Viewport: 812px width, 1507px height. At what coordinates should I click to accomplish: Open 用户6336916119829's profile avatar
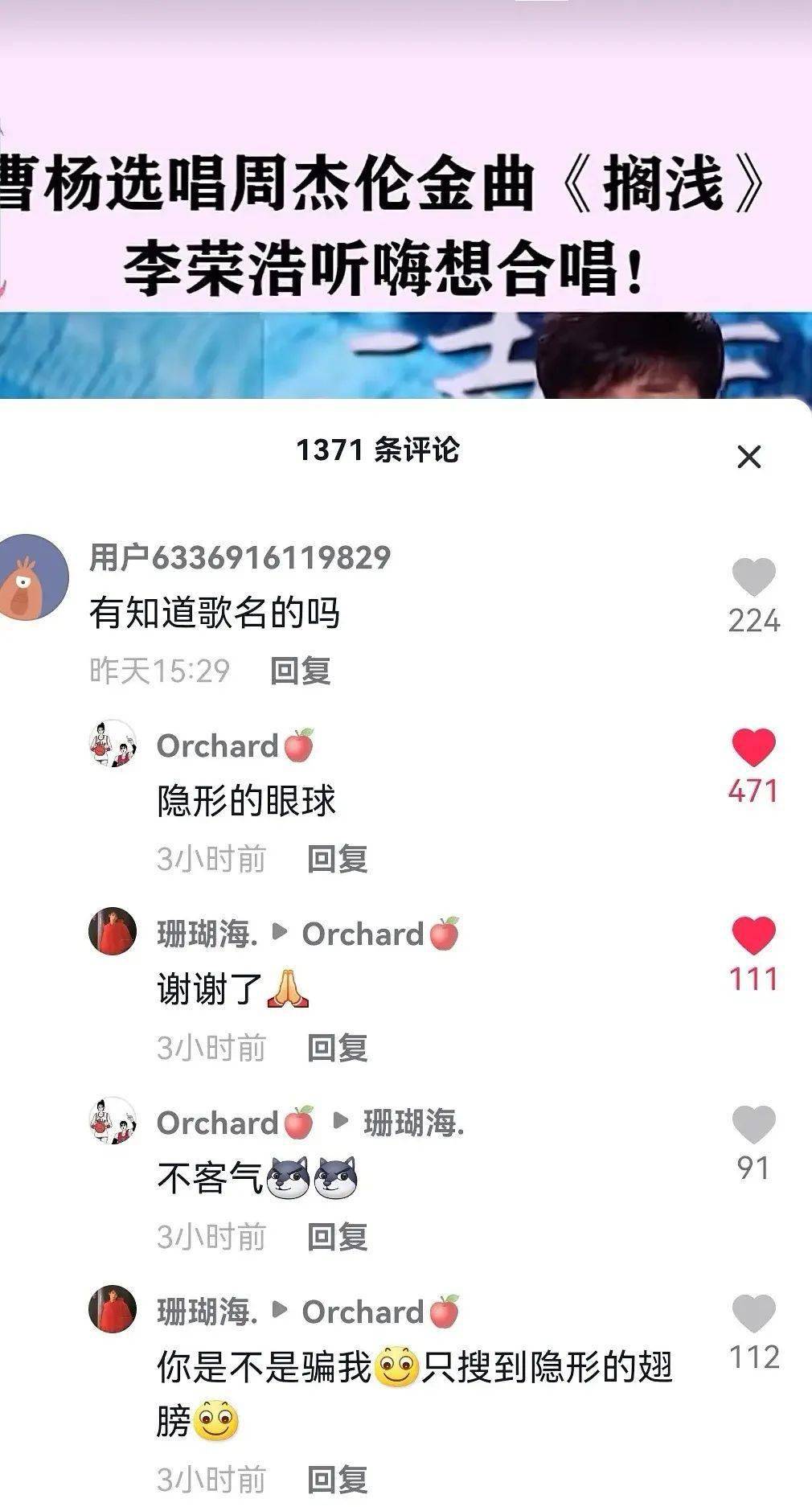pyautogui.click(x=34, y=575)
